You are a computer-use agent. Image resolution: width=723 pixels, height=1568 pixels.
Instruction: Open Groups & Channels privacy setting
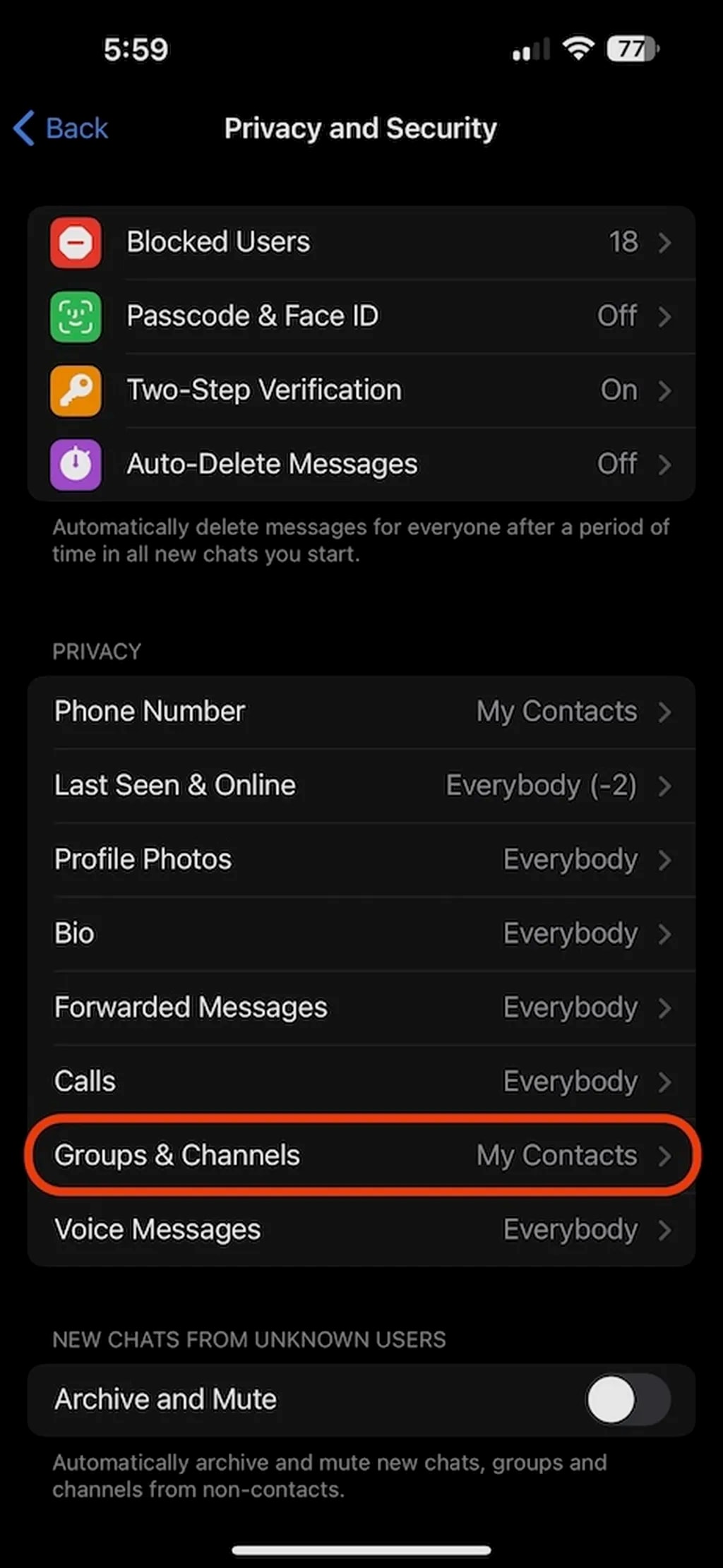point(361,1156)
